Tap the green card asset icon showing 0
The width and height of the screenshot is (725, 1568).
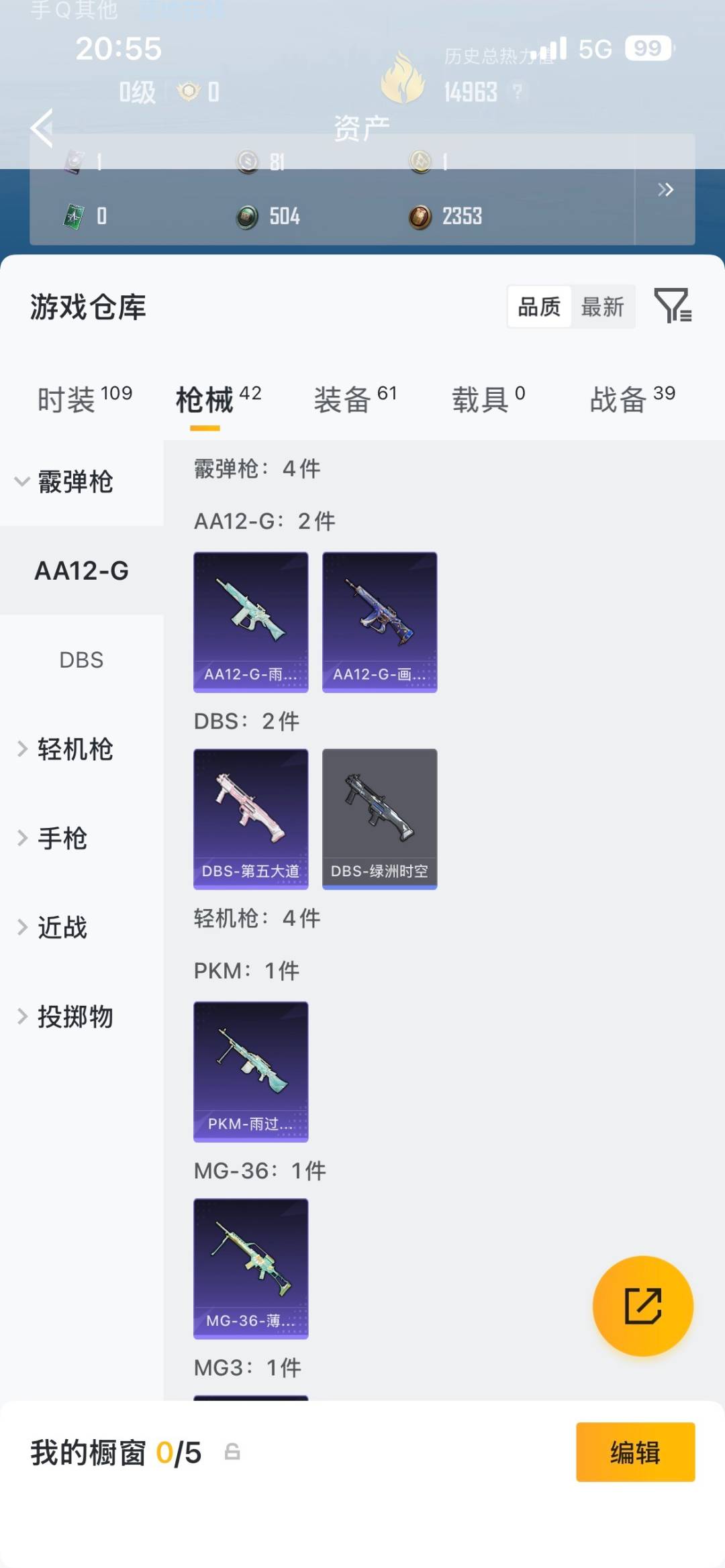pyautogui.click(x=74, y=215)
